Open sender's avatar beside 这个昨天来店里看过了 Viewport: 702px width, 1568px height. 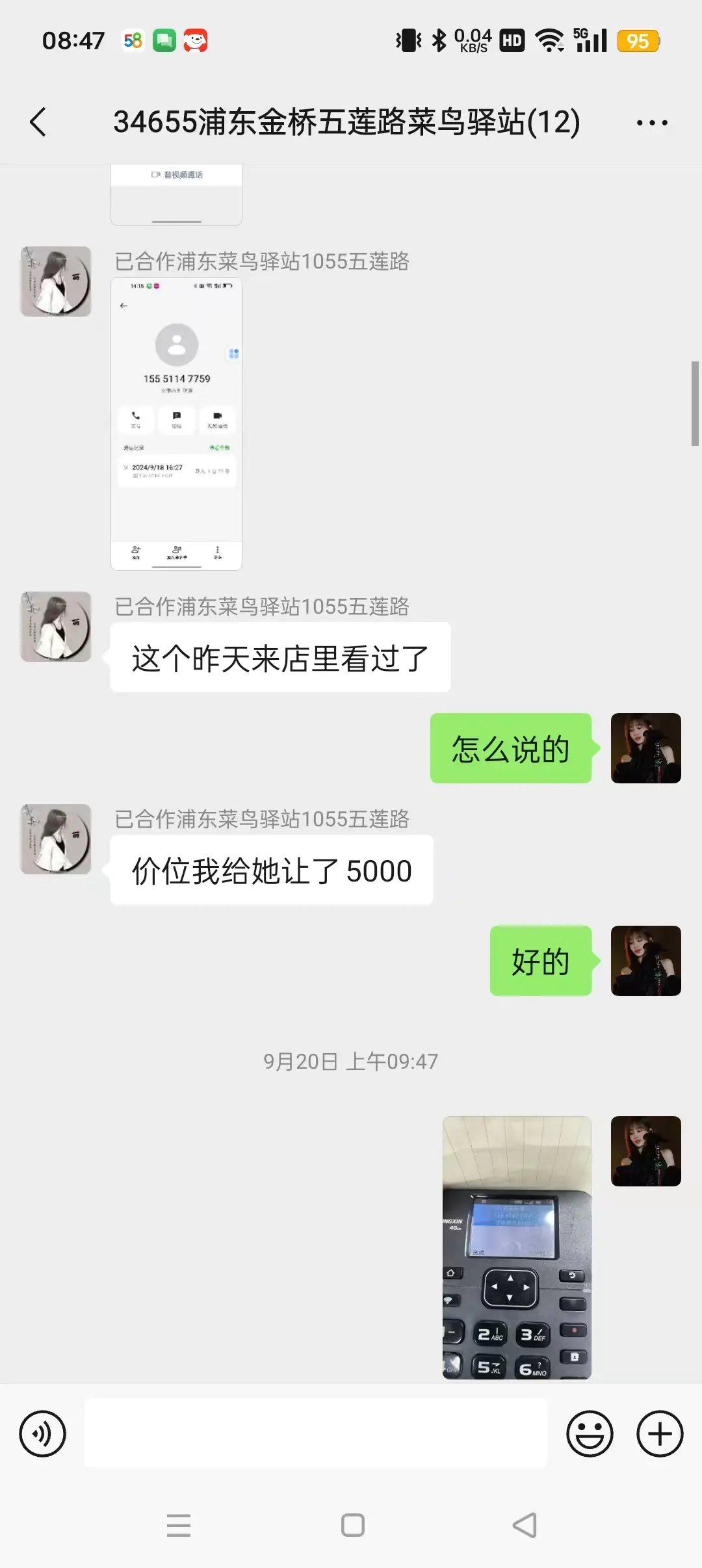pos(56,627)
